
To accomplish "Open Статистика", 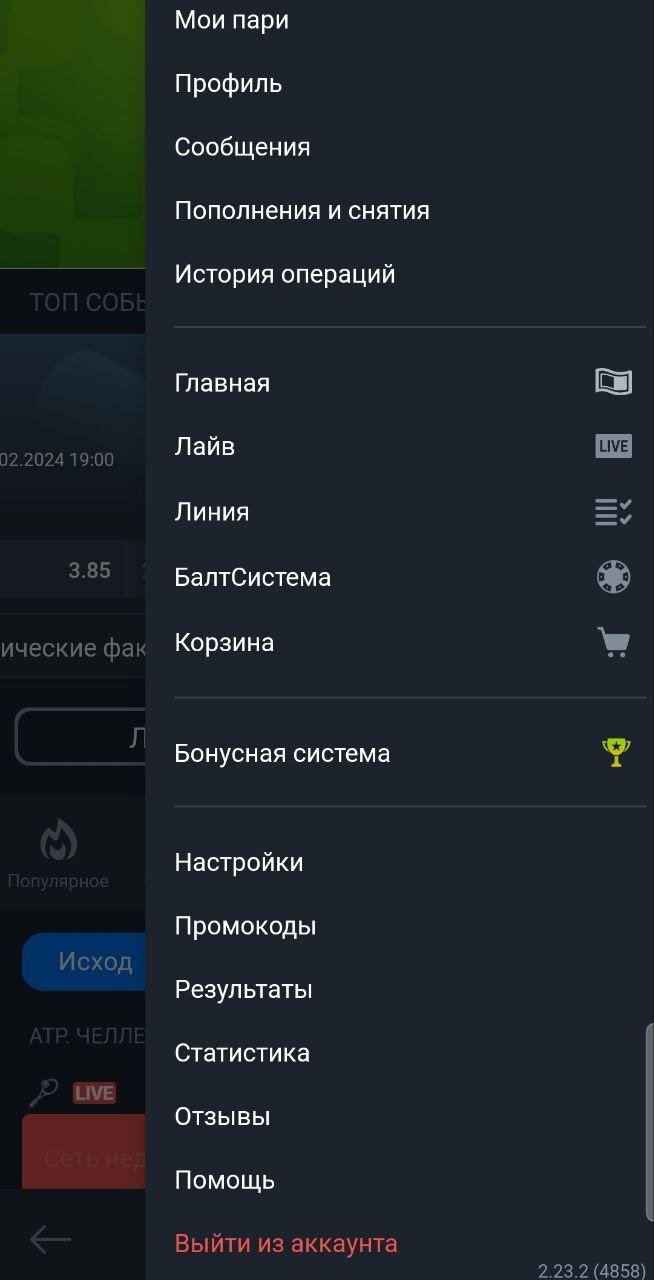I will (242, 1053).
